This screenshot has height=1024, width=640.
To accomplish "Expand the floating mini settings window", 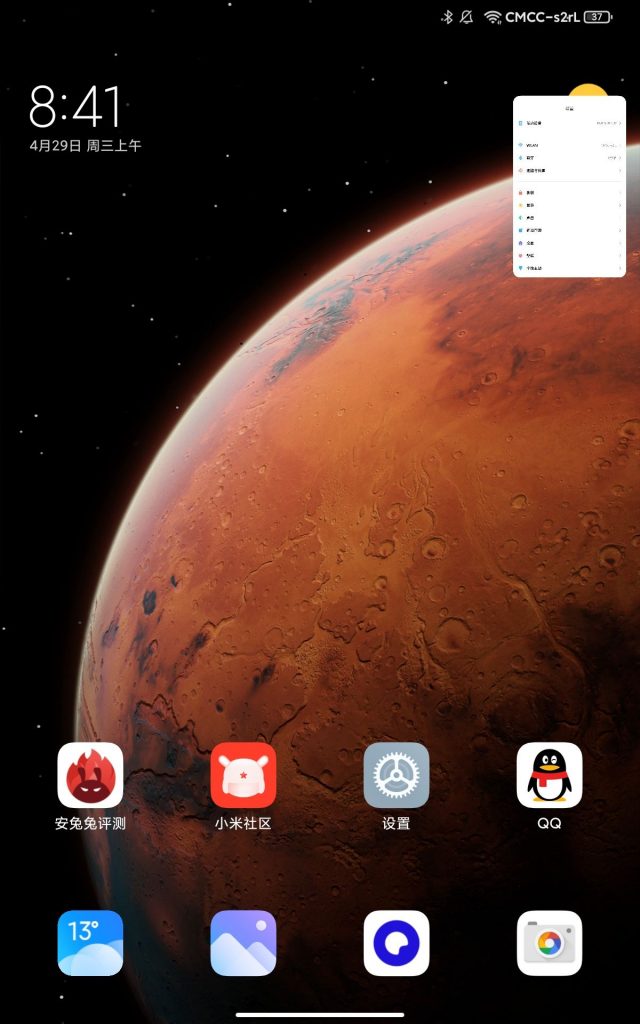I will click(x=569, y=187).
